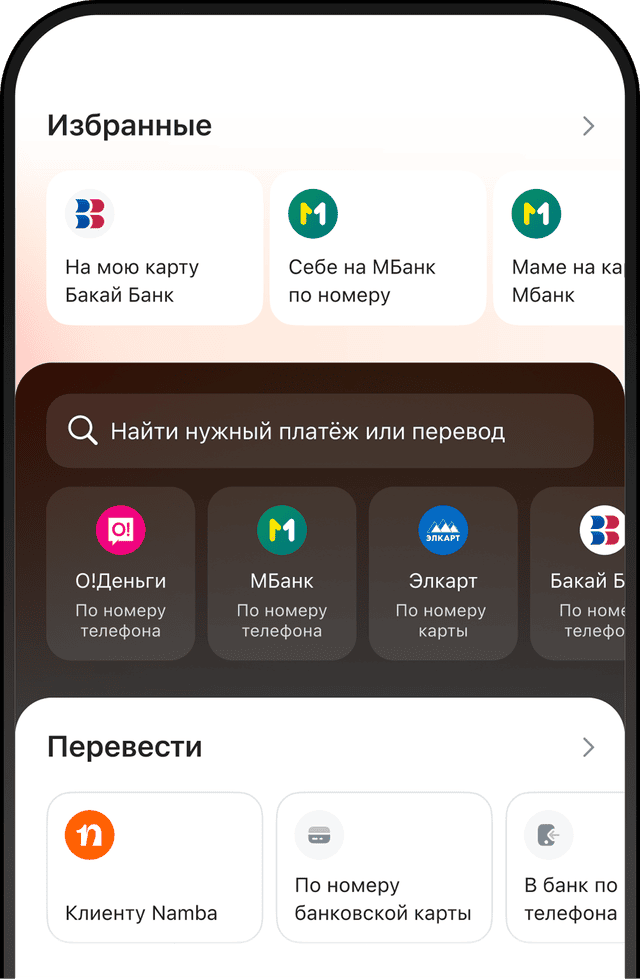Screen dimensions: 640x979
Task: Transfer to a Namba client
Action: coord(155,867)
